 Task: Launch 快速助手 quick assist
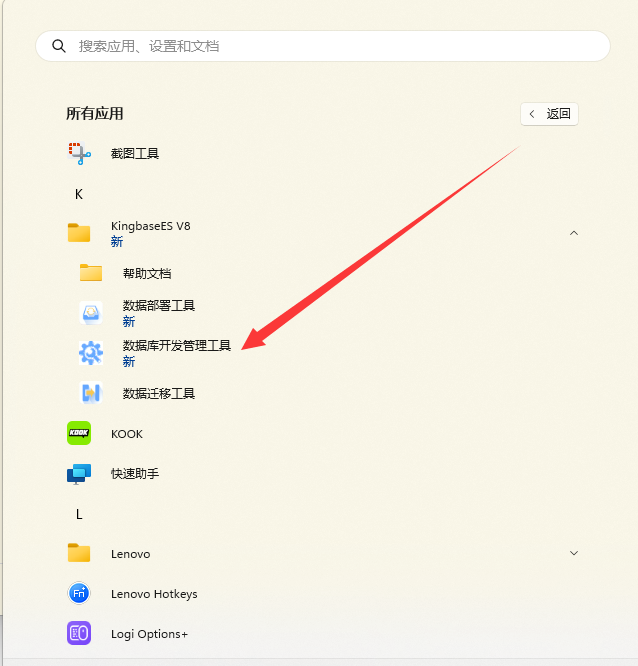pos(134,474)
